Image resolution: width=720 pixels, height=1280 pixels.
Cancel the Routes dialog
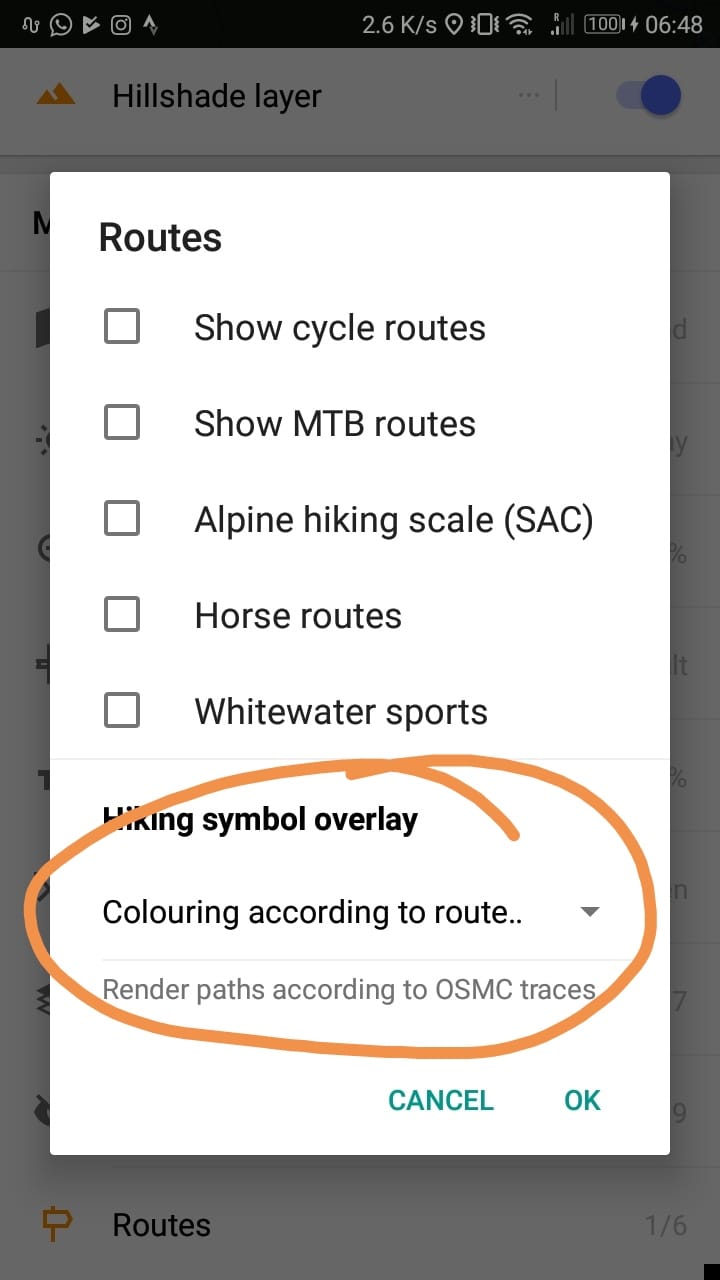pos(441,1100)
